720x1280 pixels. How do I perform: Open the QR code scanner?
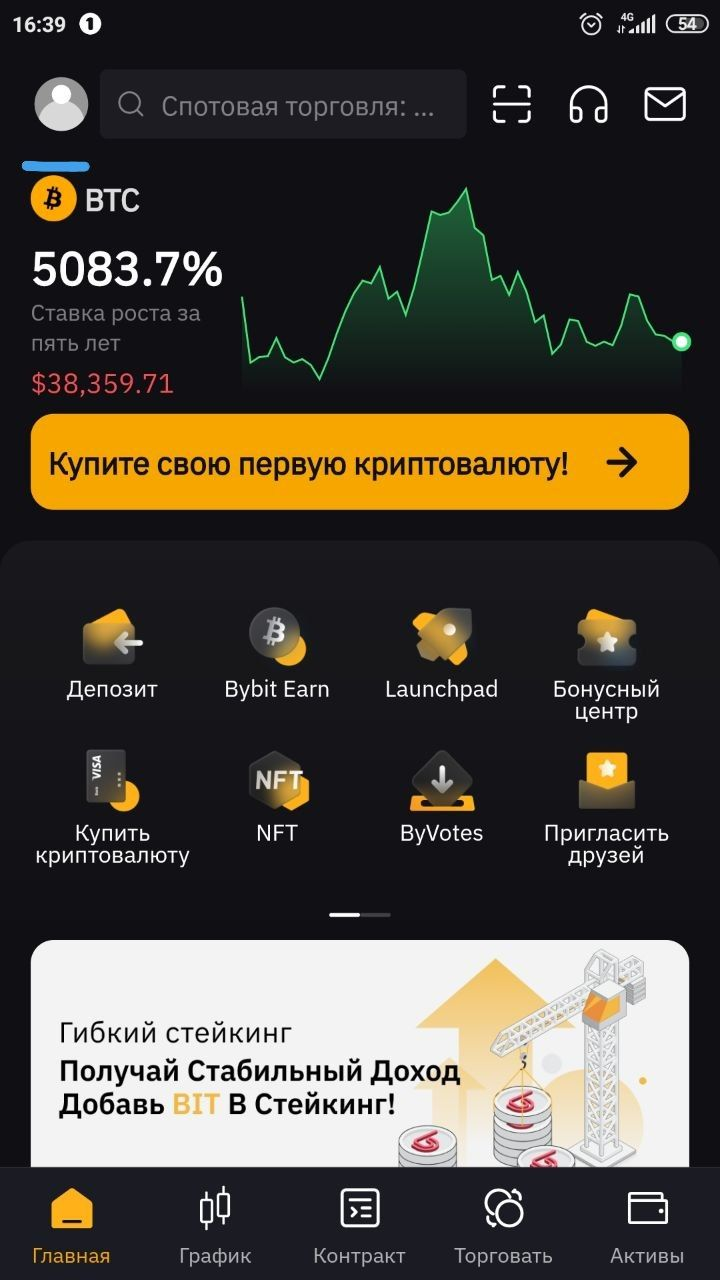511,104
